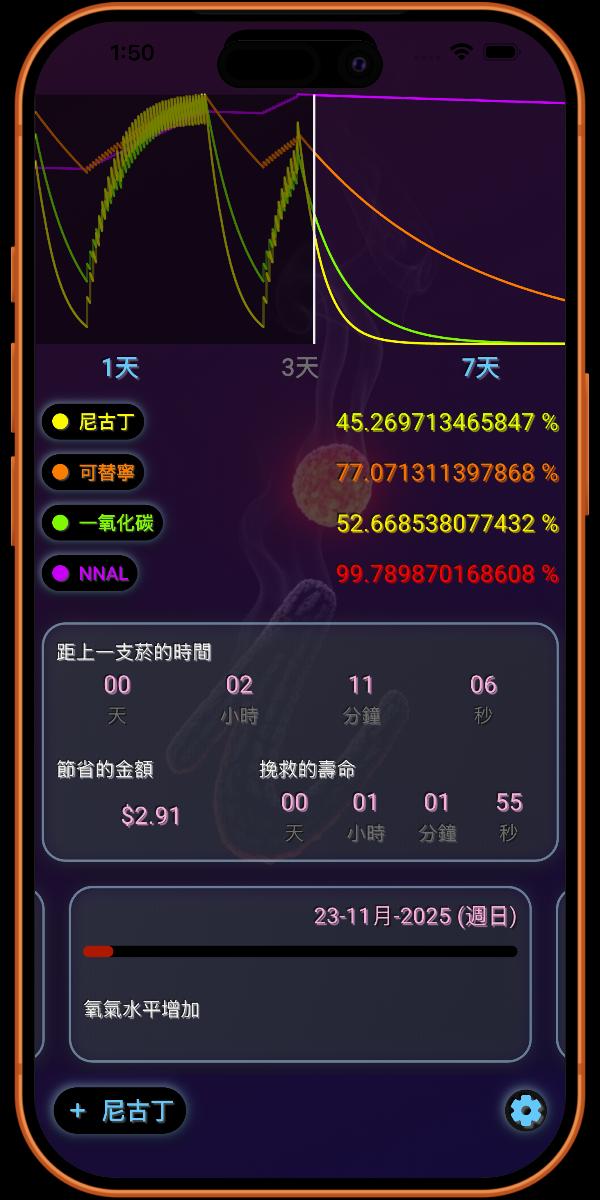Toggle the 尼古丁 line on the chart
The width and height of the screenshot is (600, 1200).
93,422
